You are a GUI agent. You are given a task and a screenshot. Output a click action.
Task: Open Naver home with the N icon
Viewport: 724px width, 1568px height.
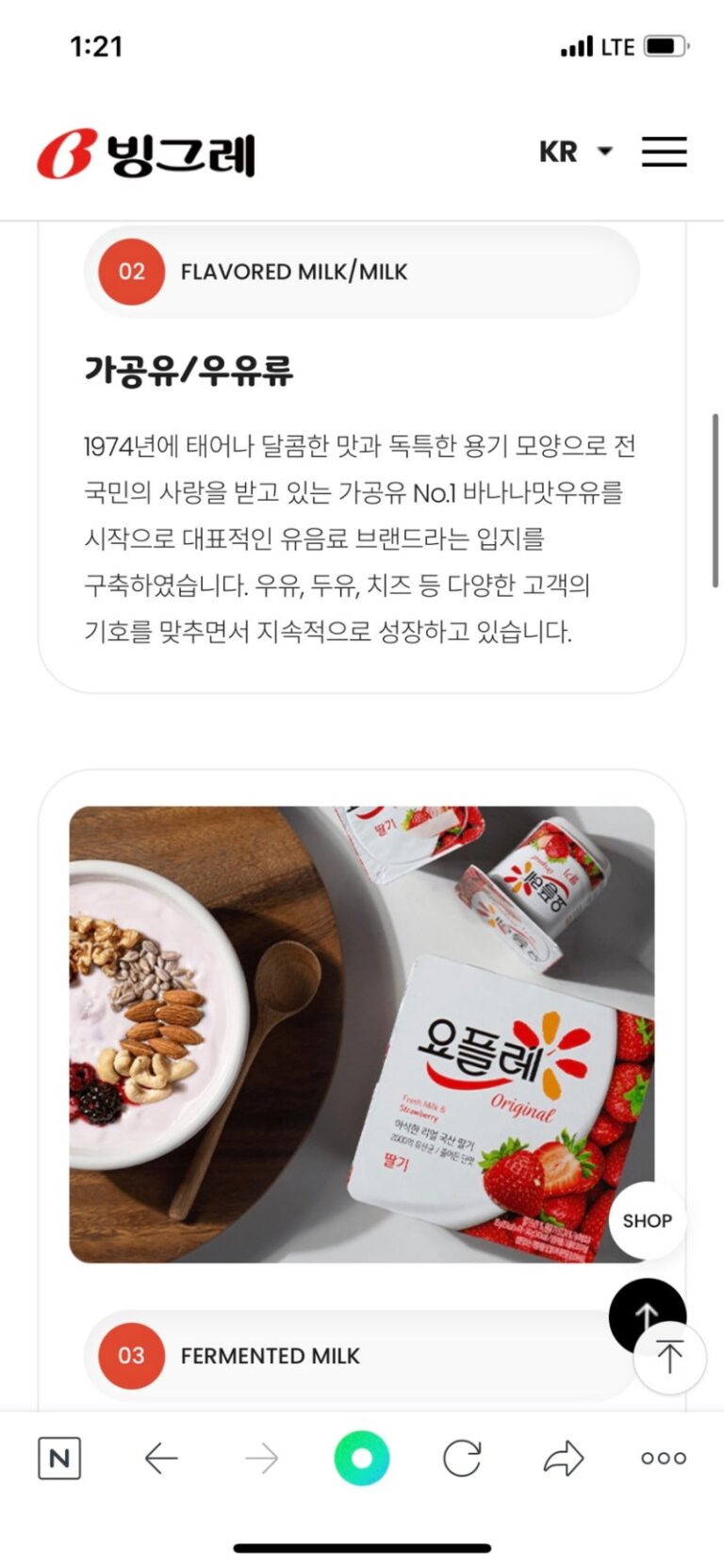click(59, 1459)
